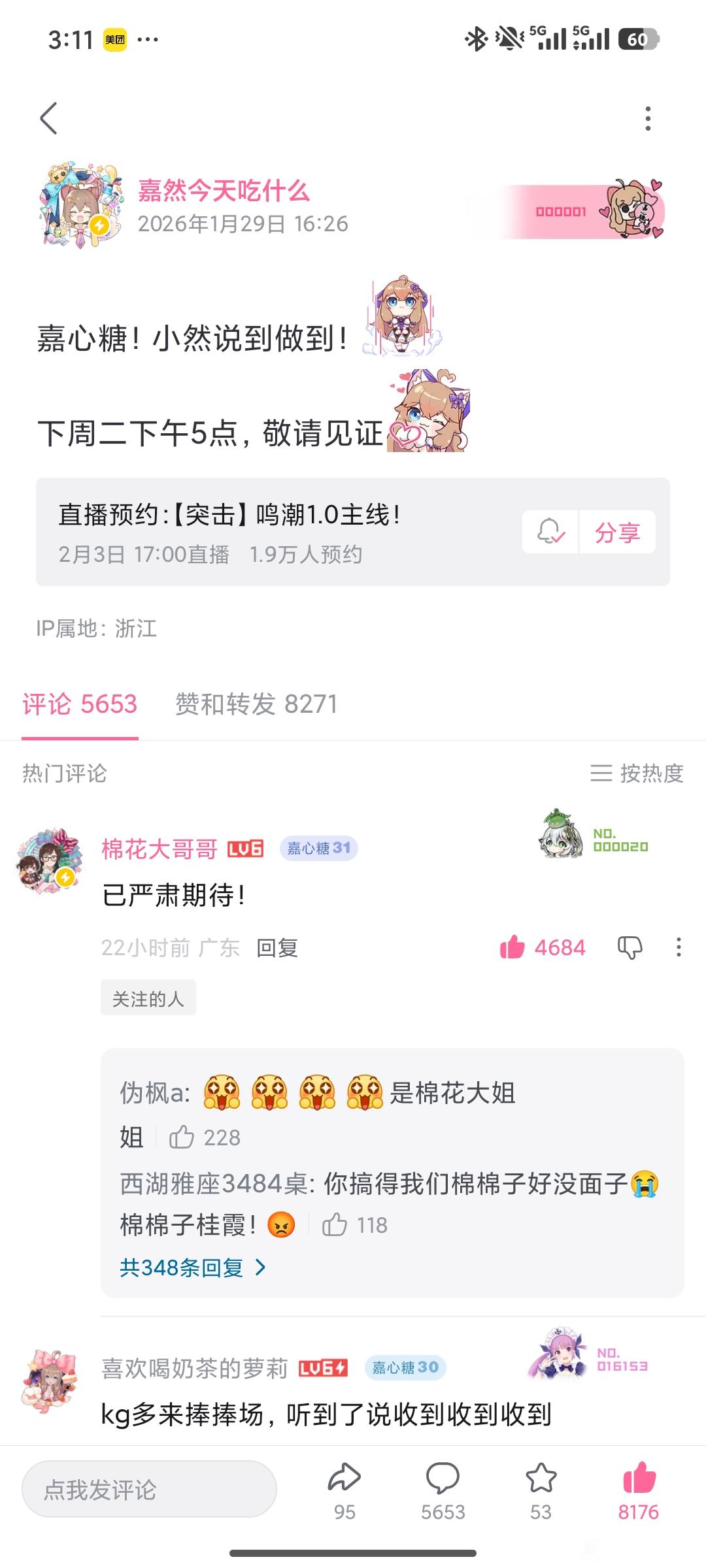Tap 分享 on the live reservation card
Screen dimensions: 706x1568
click(617, 532)
